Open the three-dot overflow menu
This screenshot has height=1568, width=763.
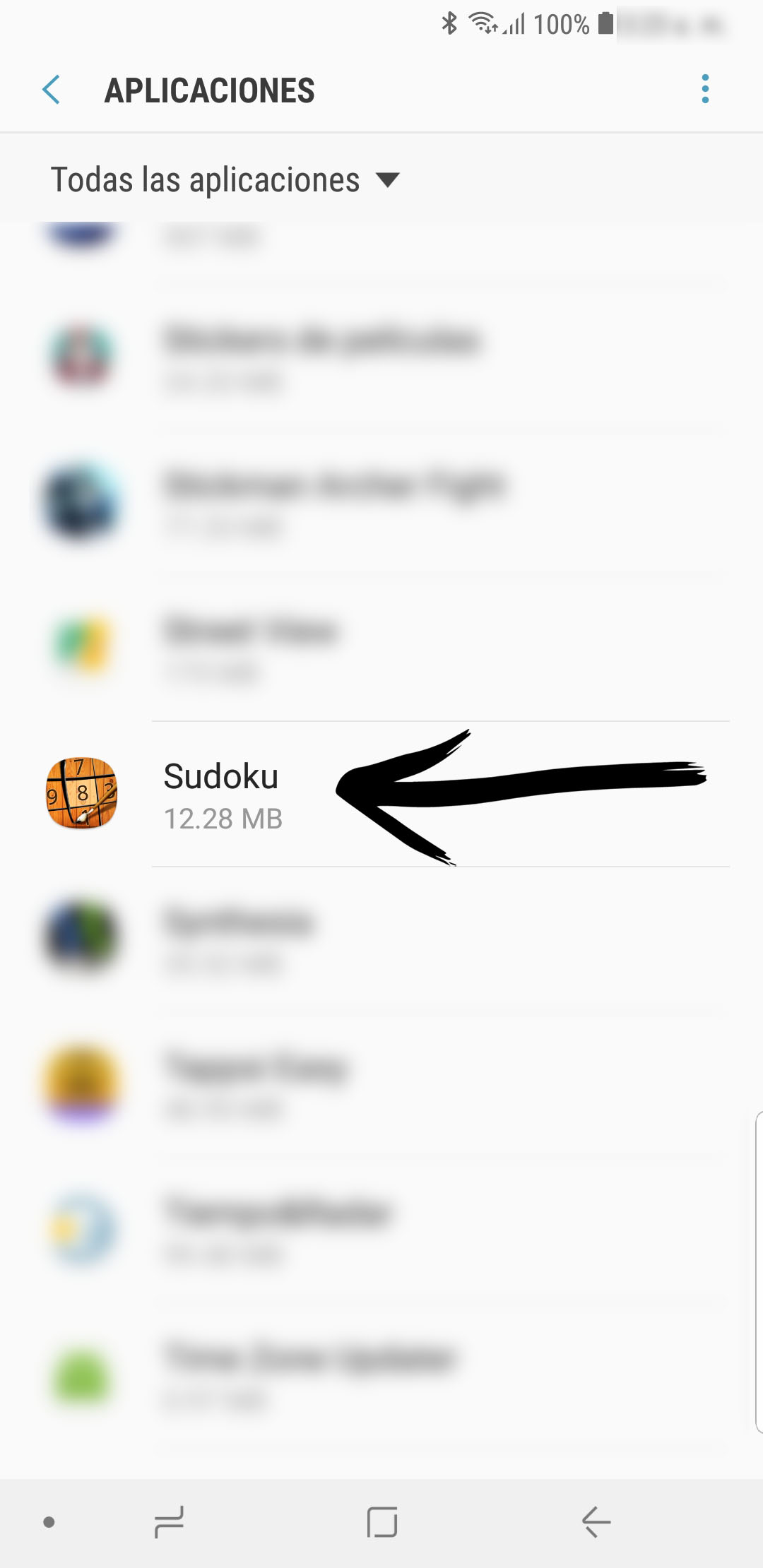[704, 89]
